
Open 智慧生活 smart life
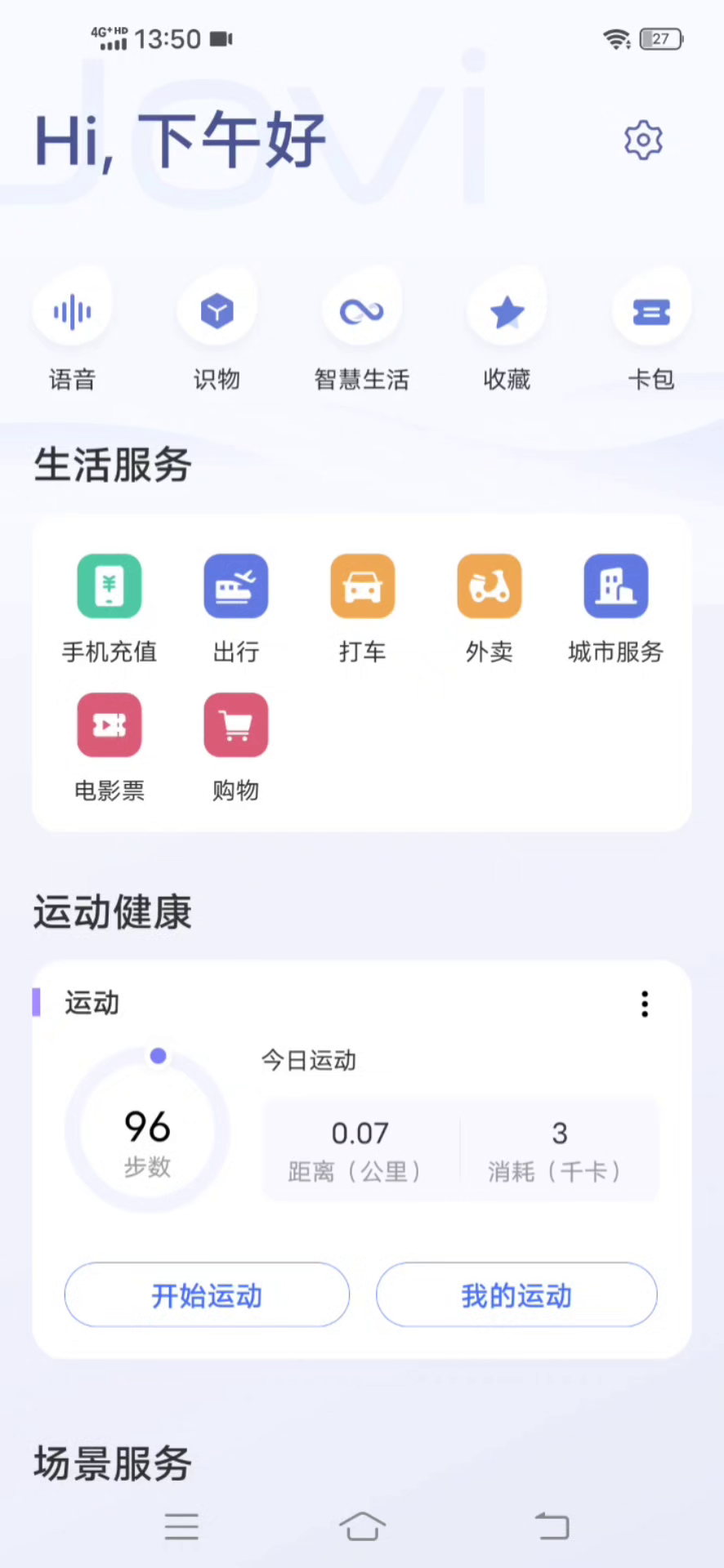tap(361, 312)
